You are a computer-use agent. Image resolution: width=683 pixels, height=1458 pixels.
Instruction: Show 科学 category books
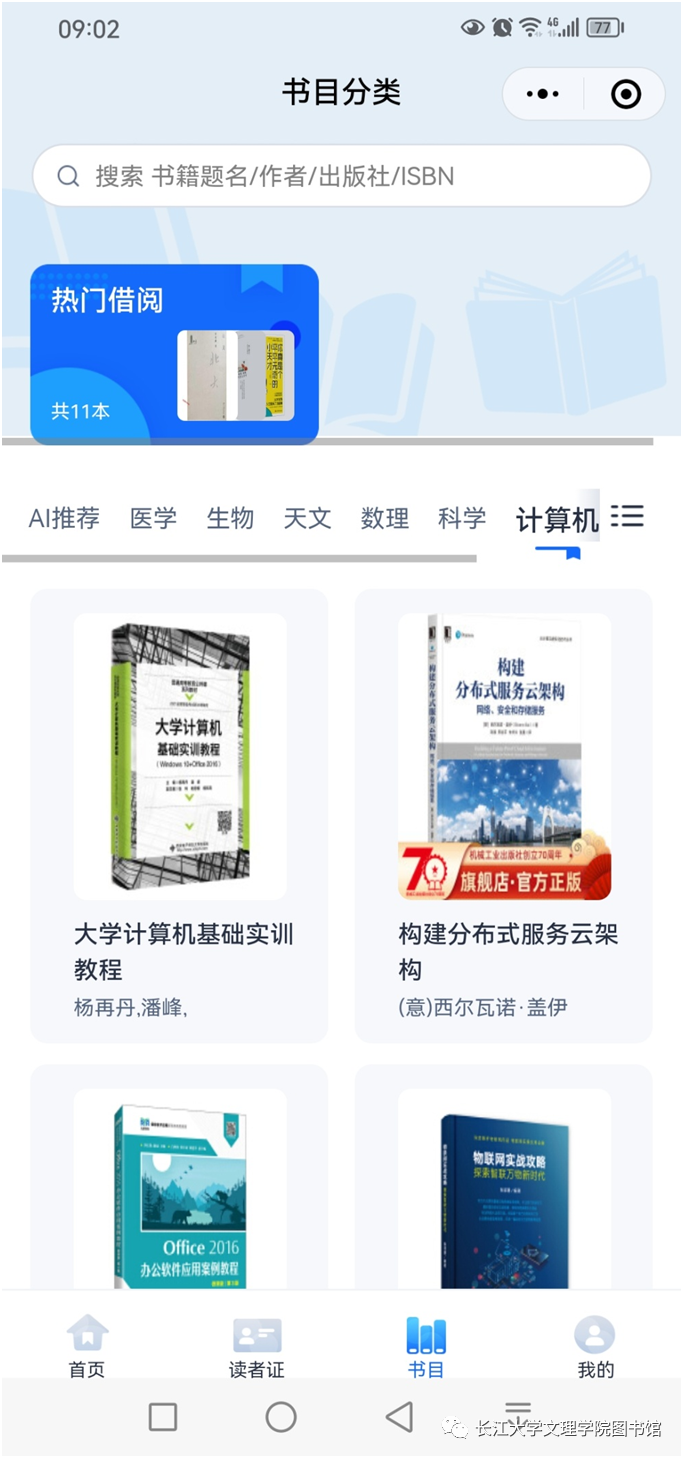coord(462,518)
